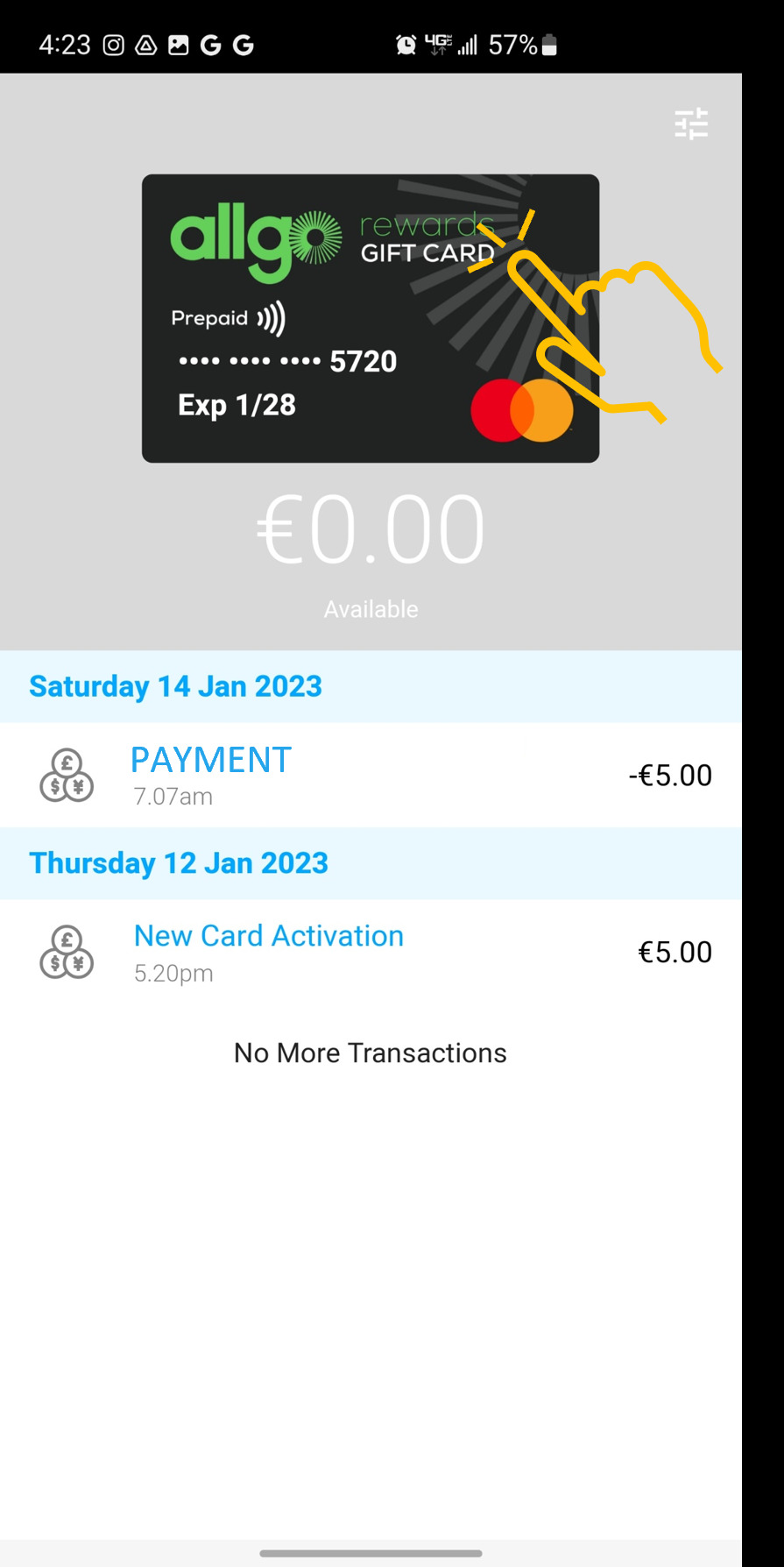
Task: Open the settings sliders icon
Action: (x=691, y=124)
